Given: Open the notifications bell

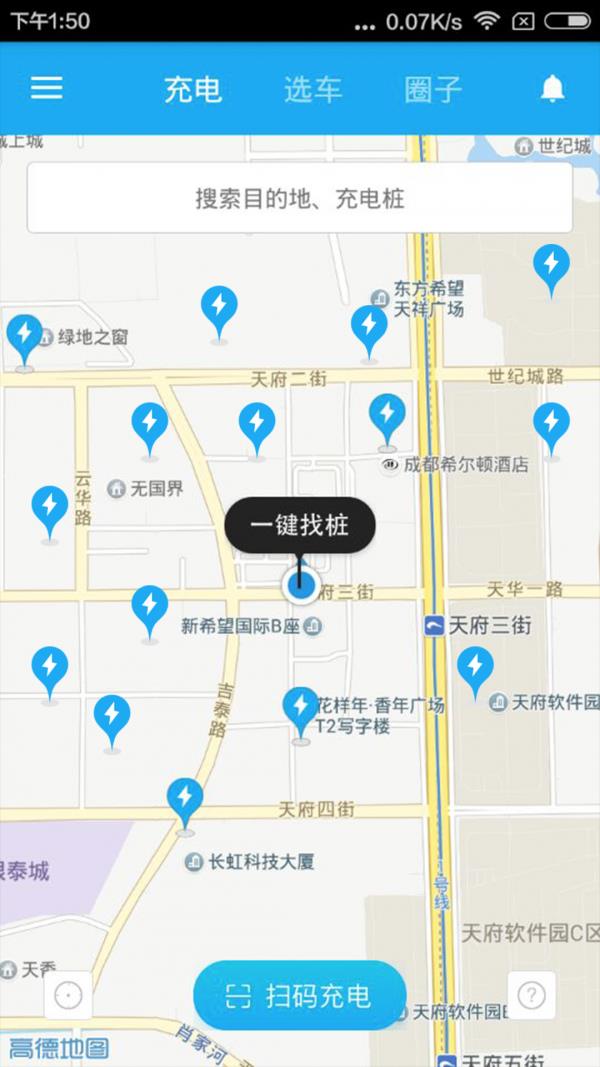Looking at the screenshot, I should [x=552, y=88].
